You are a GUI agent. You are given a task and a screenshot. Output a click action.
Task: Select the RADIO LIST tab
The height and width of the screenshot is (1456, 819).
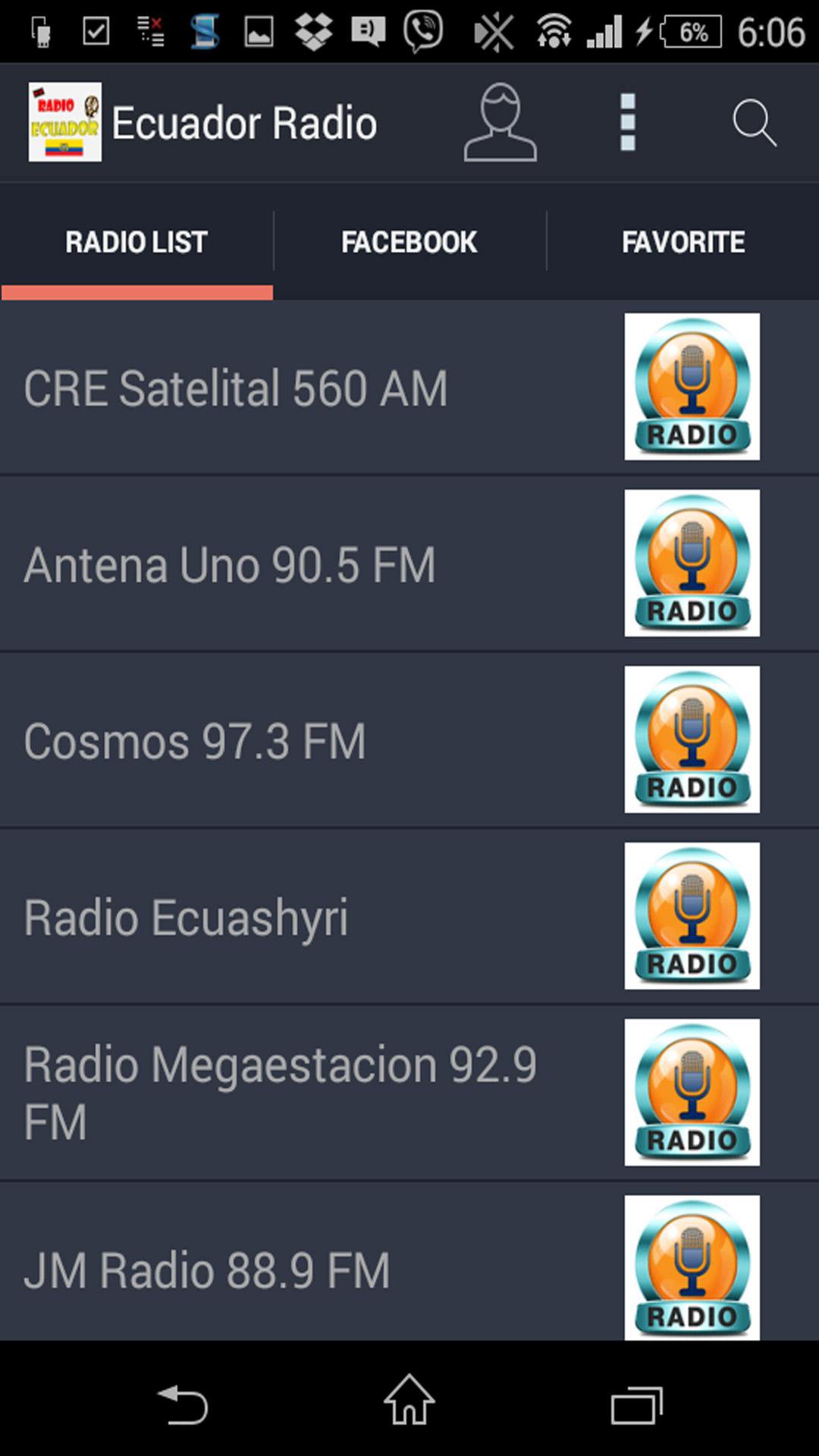pos(136,241)
